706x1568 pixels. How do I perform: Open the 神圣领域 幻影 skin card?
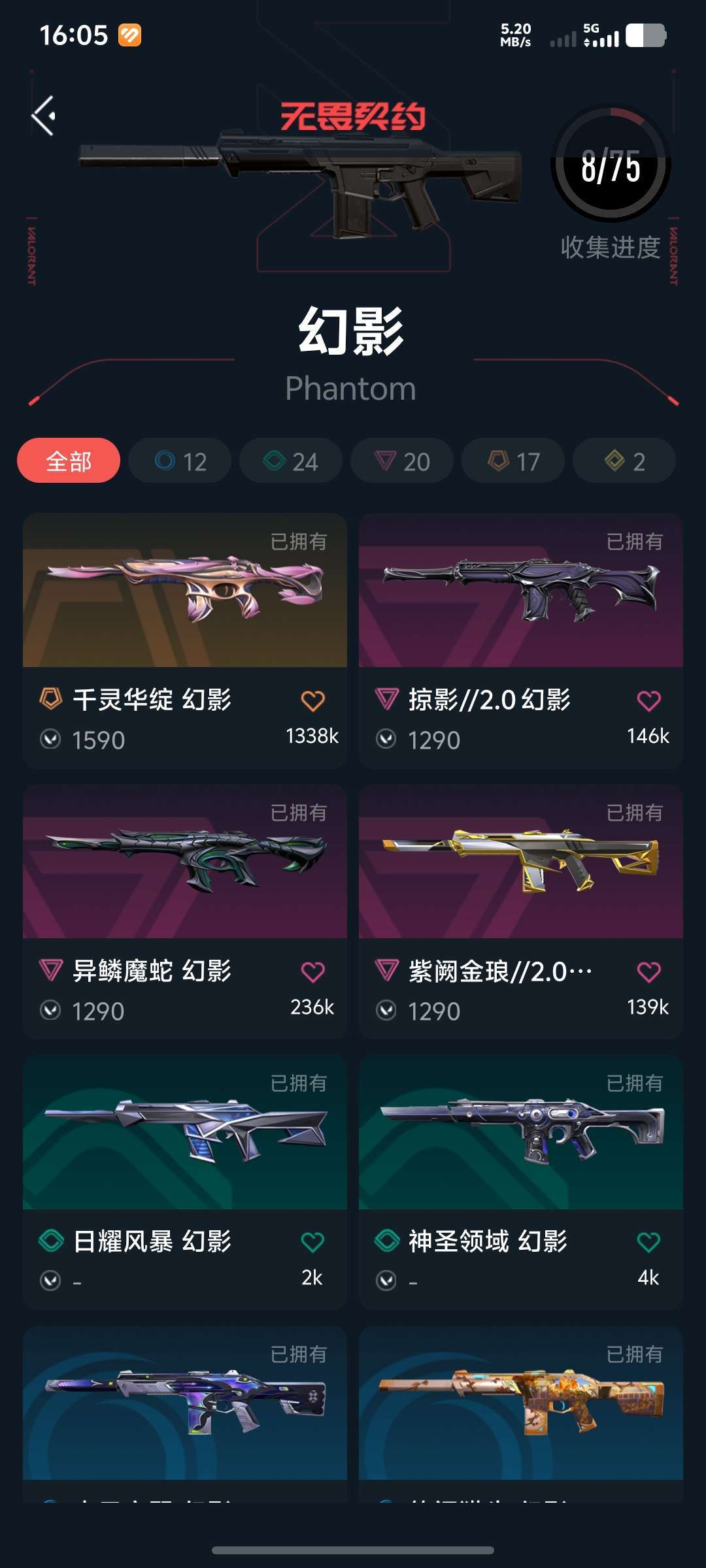point(521,1182)
